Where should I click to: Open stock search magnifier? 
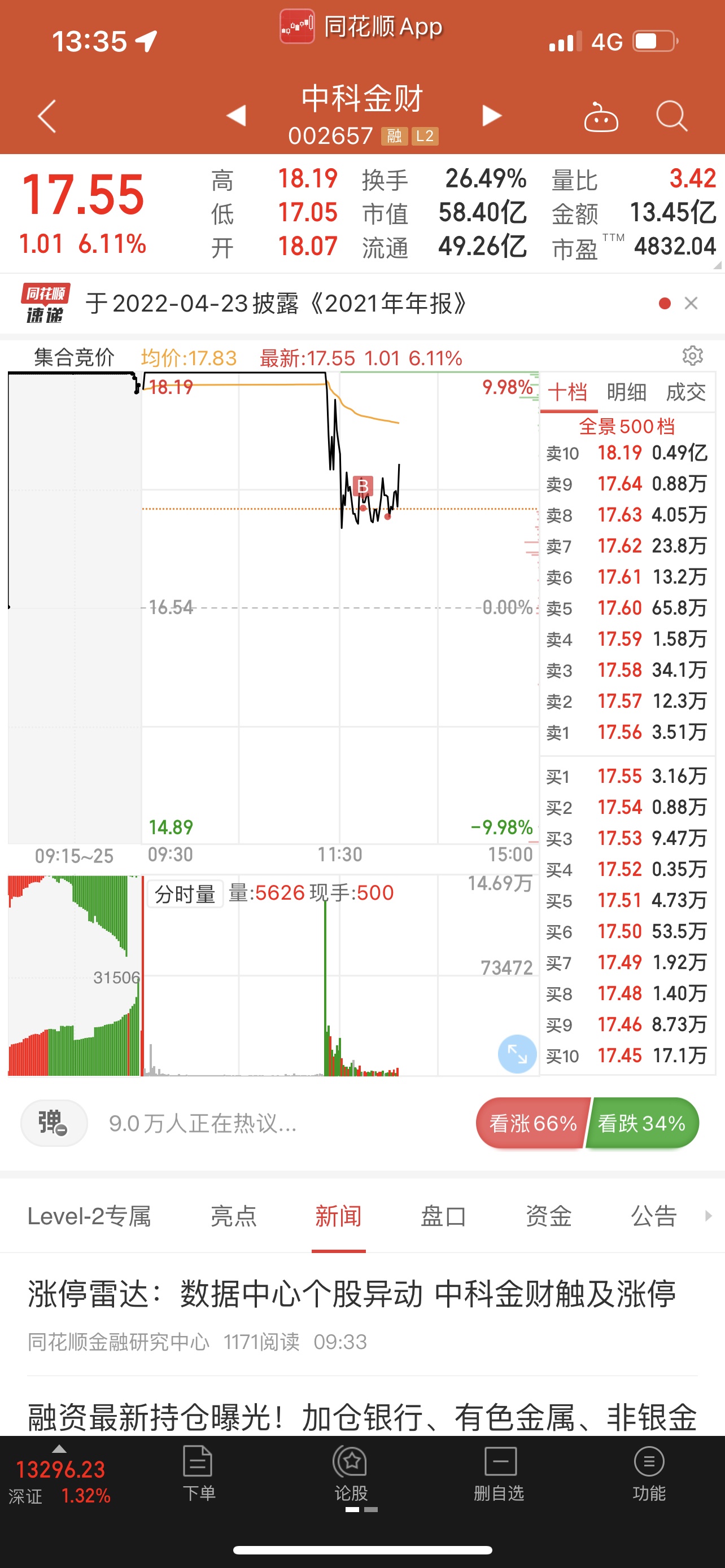(x=671, y=116)
